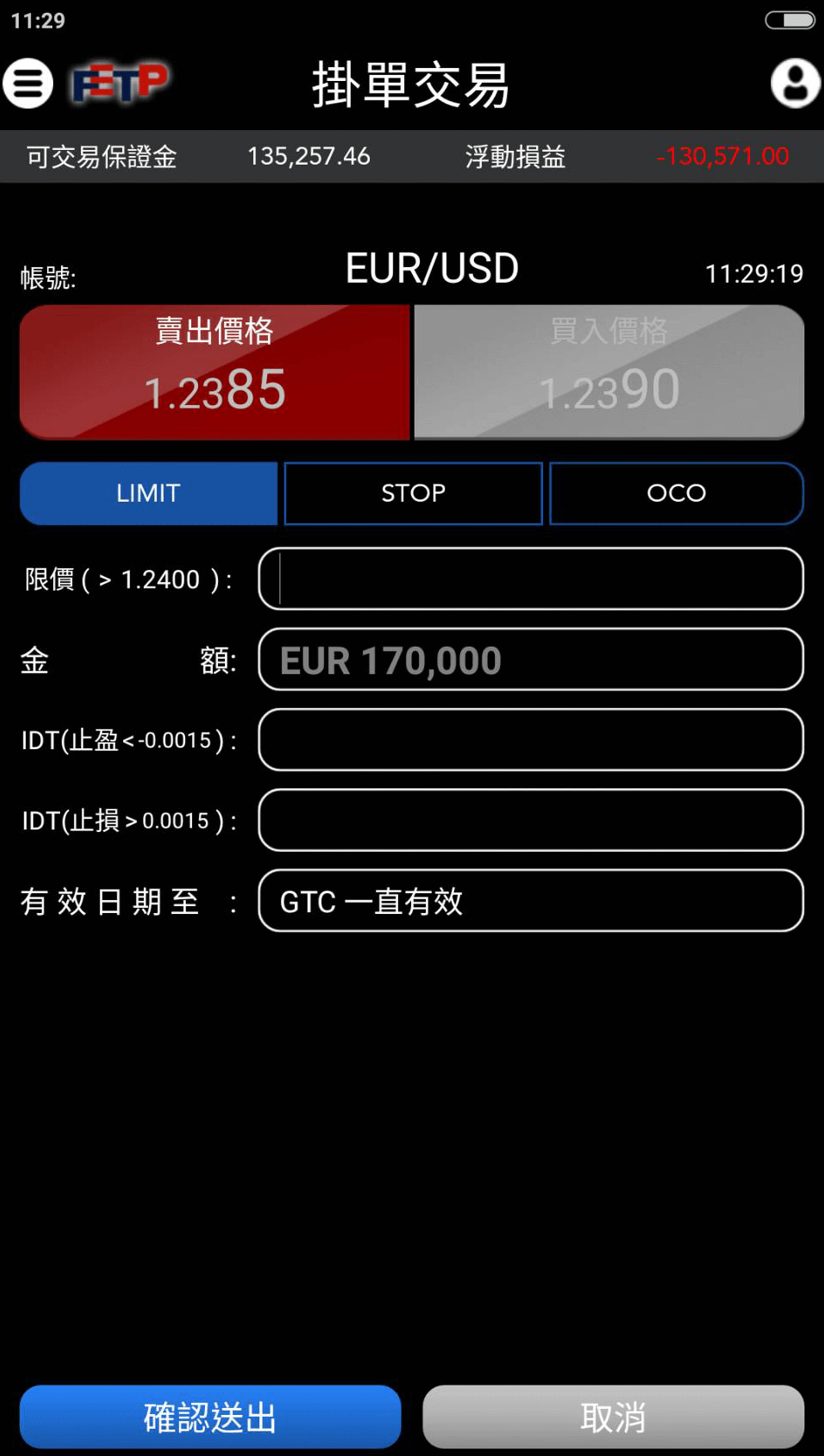Screen dimensions: 824x1456
Task: Submit the order with 確認送出
Action: tap(211, 1416)
